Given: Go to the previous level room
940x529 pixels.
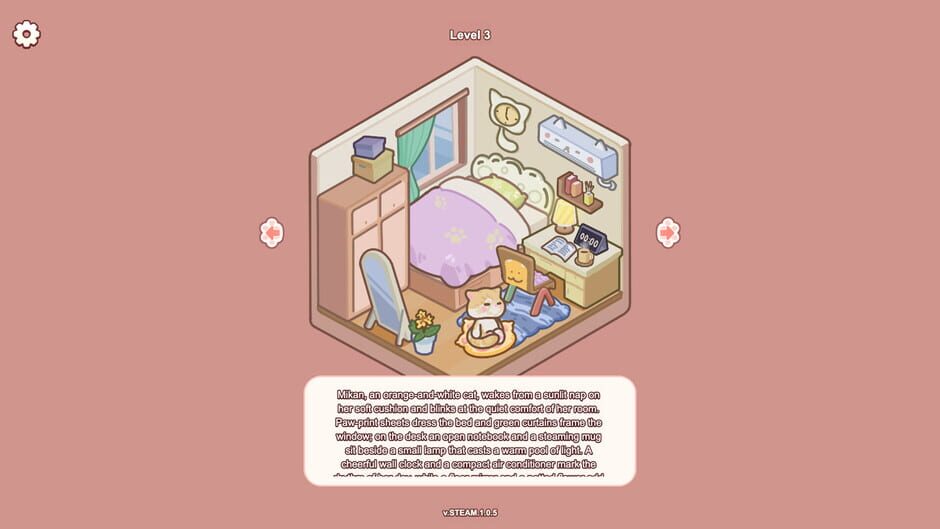Looking at the screenshot, I should pyautogui.click(x=271, y=233).
